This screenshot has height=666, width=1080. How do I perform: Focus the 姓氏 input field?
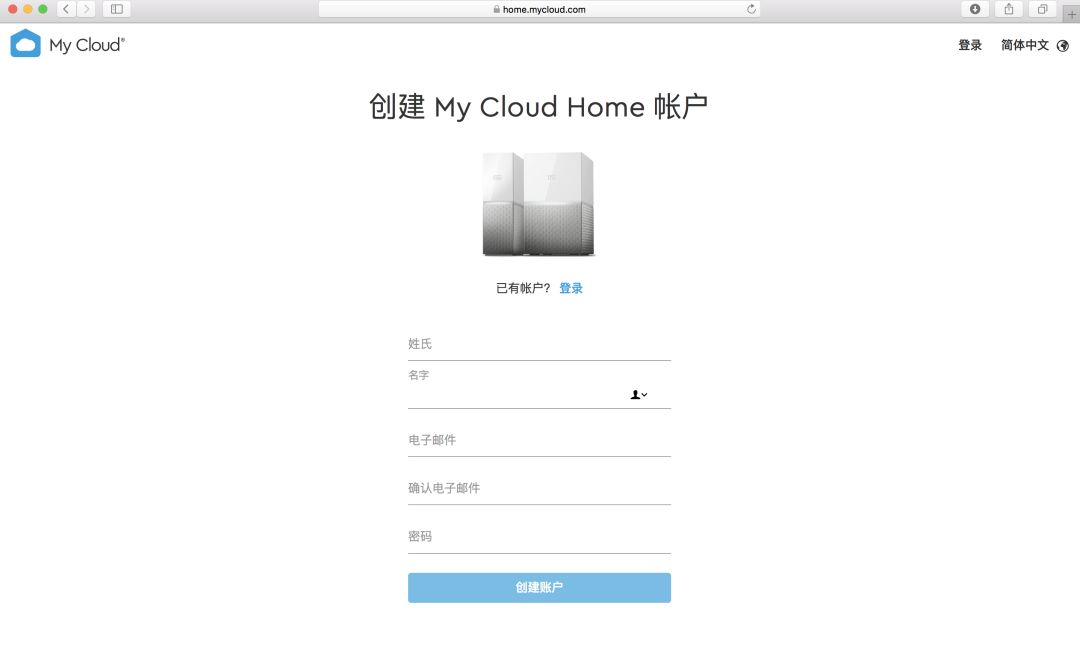click(539, 344)
